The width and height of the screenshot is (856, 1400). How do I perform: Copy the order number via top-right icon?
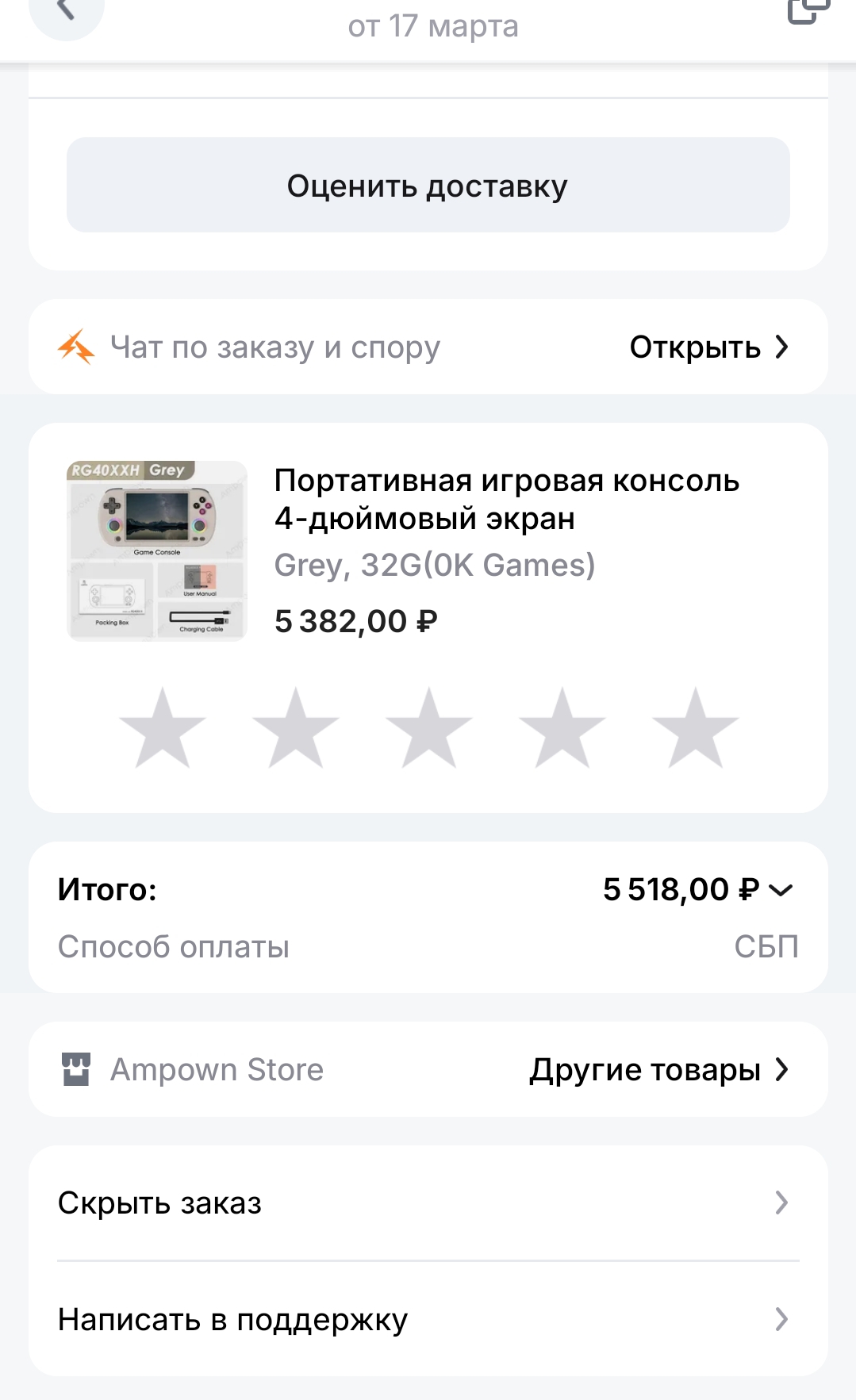pyautogui.click(x=807, y=11)
